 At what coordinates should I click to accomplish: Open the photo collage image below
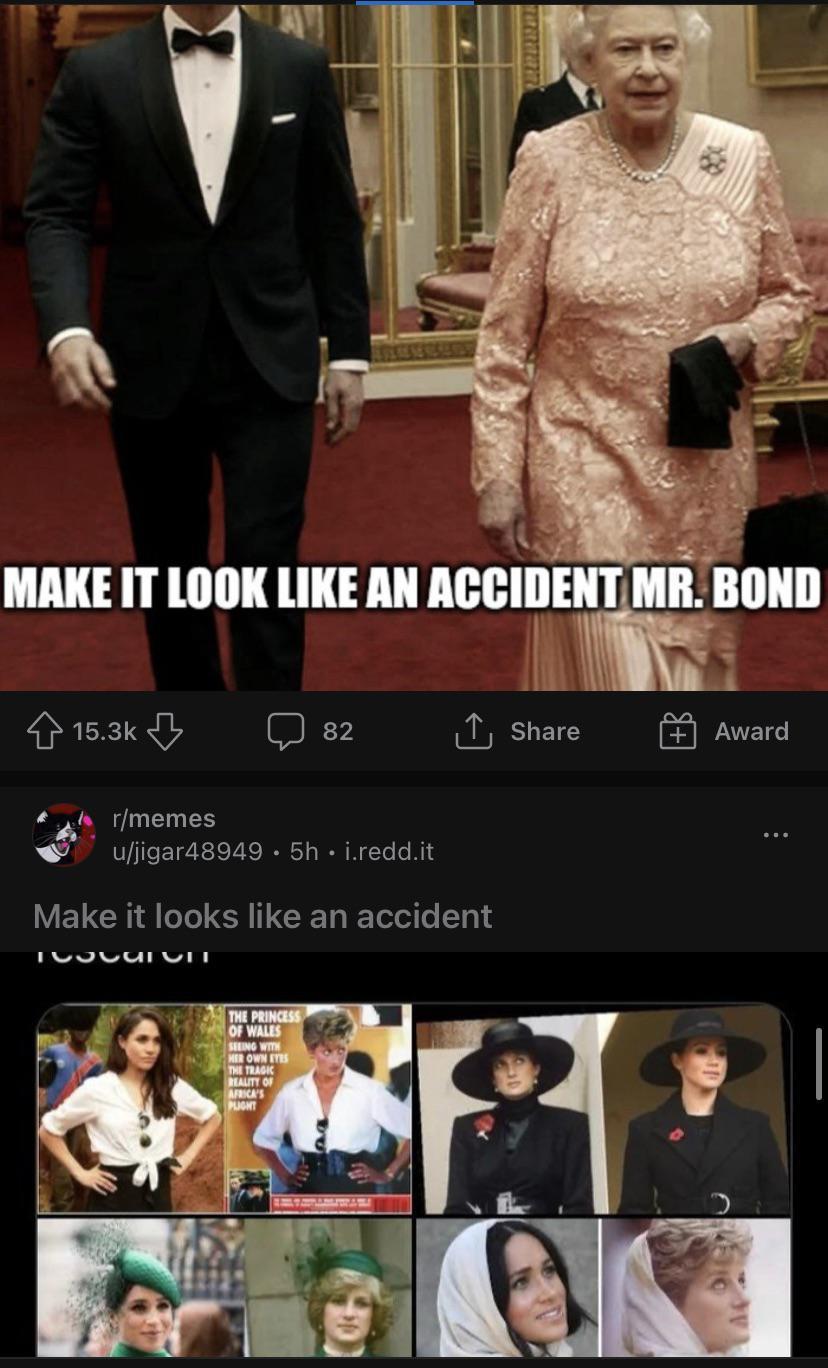point(414,1180)
